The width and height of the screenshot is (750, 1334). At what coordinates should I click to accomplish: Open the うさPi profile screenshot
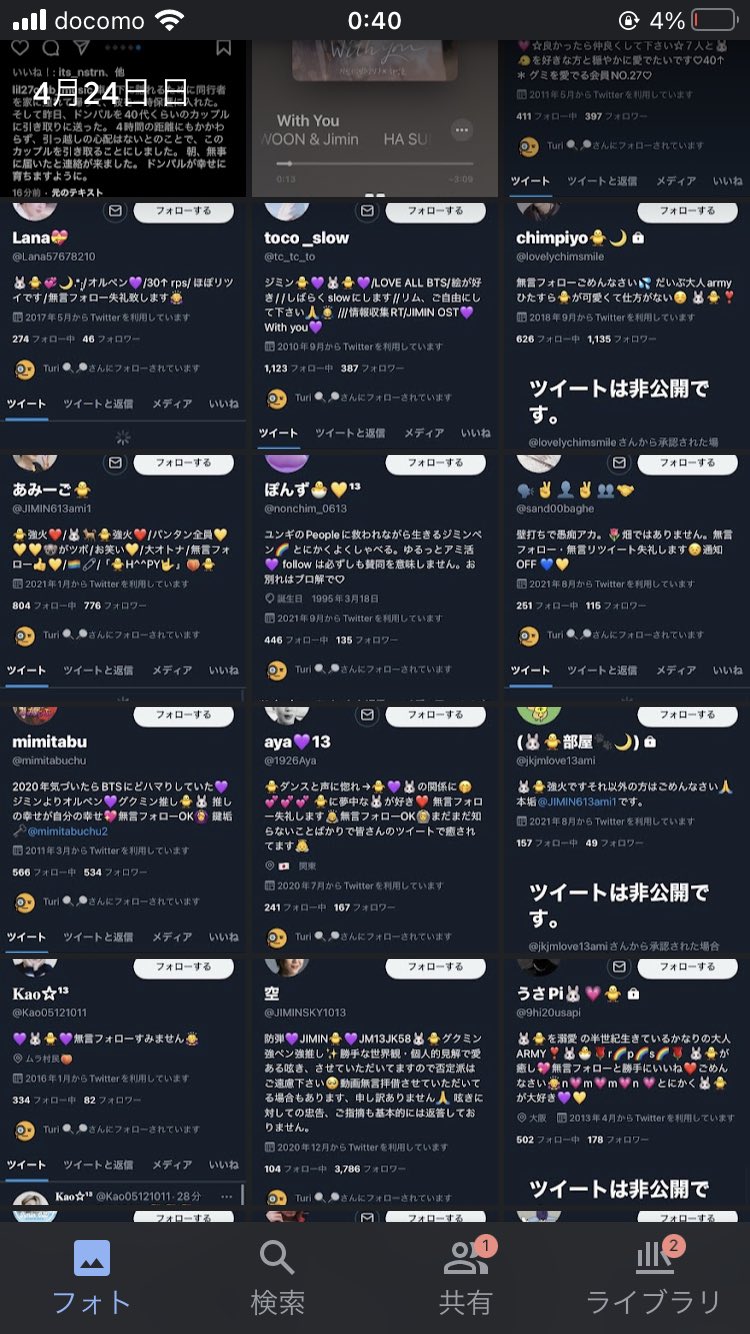tap(627, 1080)
